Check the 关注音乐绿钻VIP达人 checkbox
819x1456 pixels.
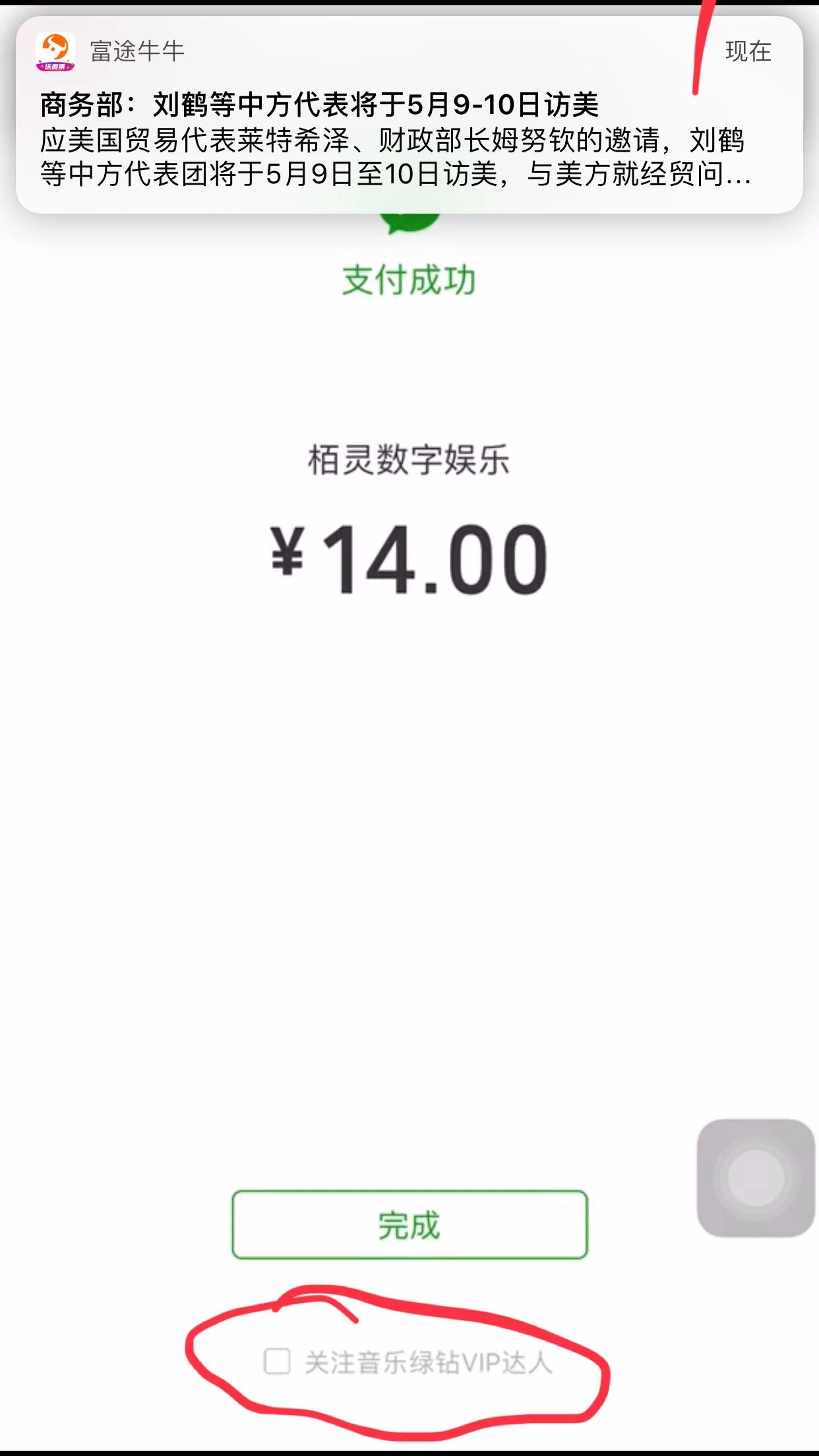click(277, 1361)
